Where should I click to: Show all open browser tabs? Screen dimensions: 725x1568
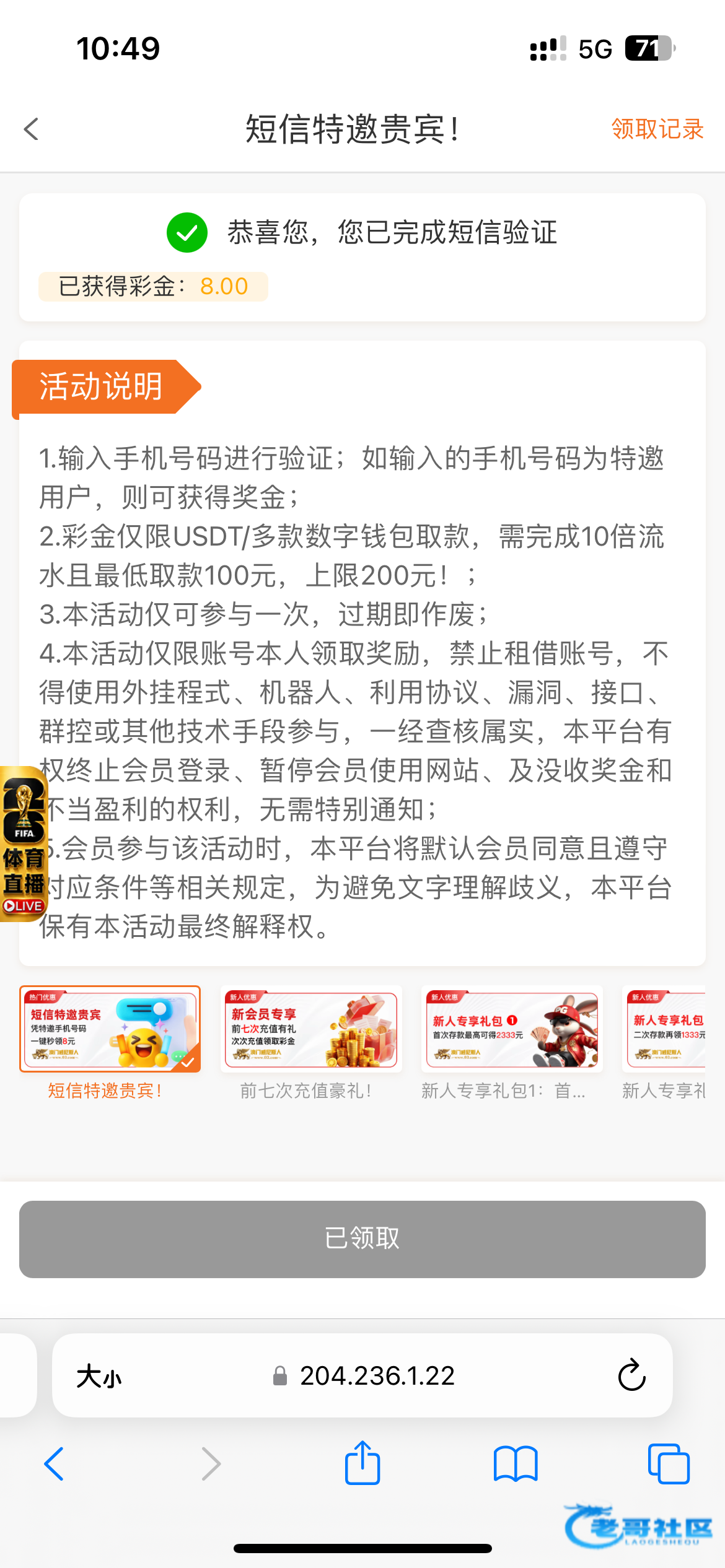(x=669, y=1464)
